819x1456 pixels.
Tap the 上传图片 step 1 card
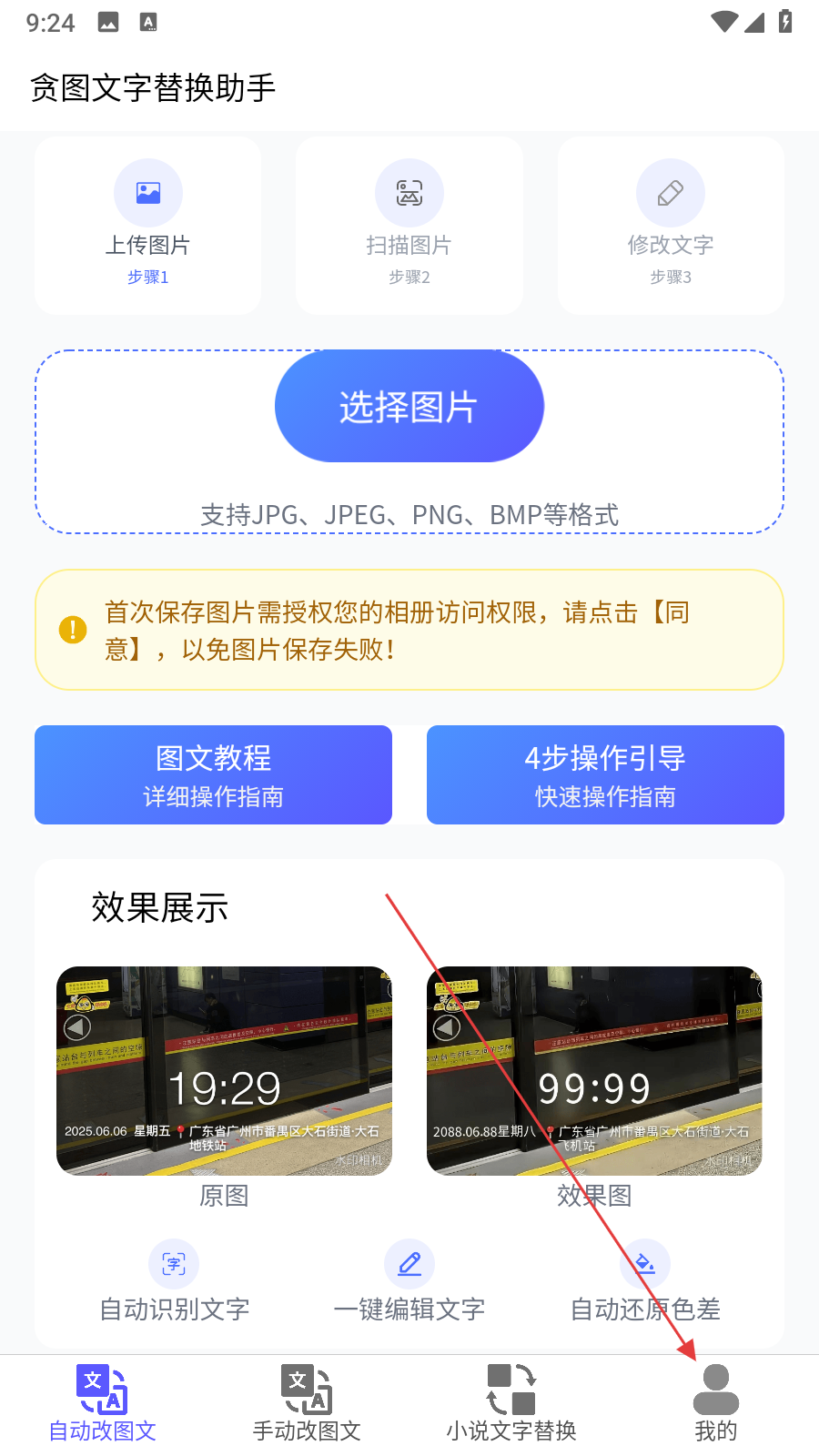148,225
